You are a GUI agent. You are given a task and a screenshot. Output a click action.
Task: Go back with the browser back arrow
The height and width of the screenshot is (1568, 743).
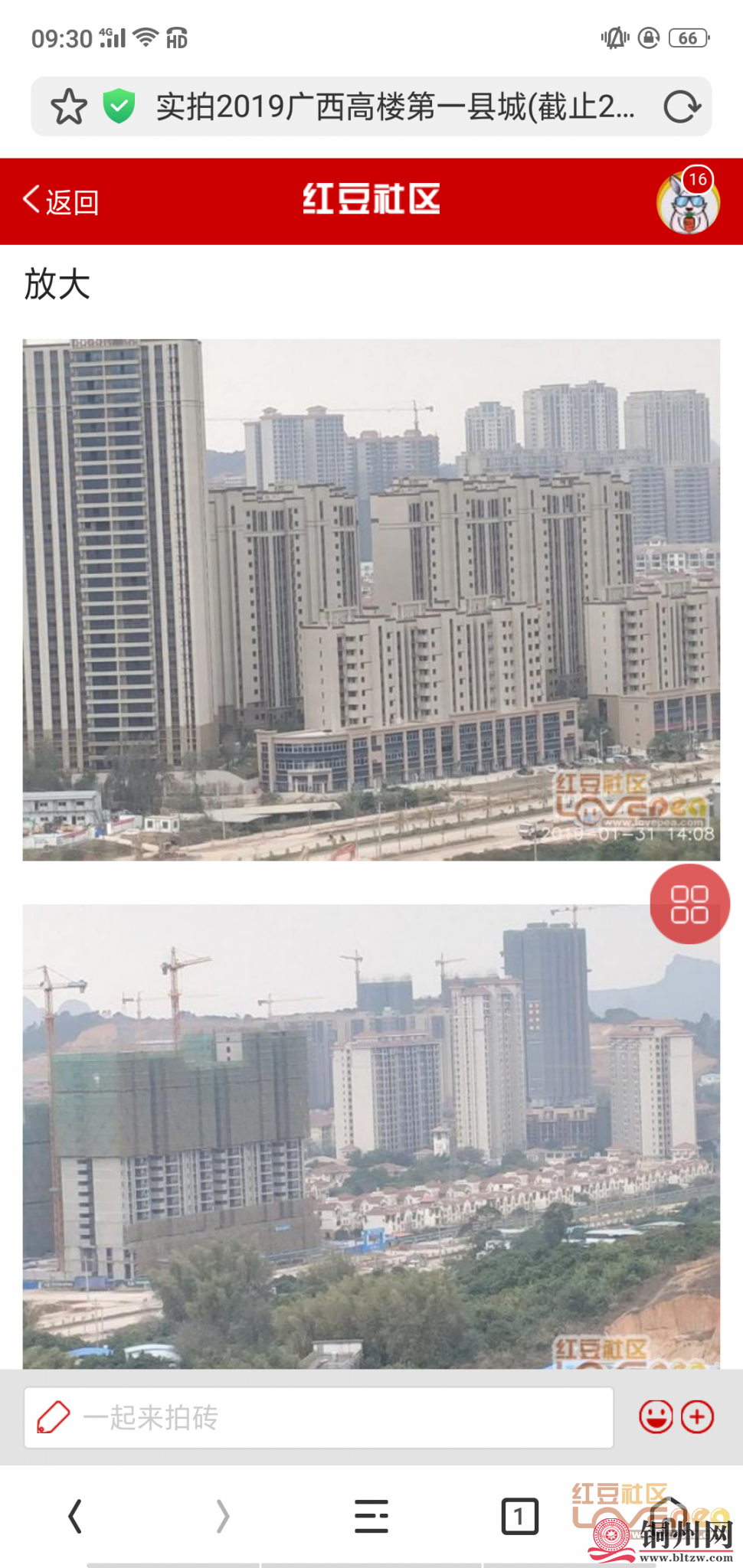tap(75, 1517)
